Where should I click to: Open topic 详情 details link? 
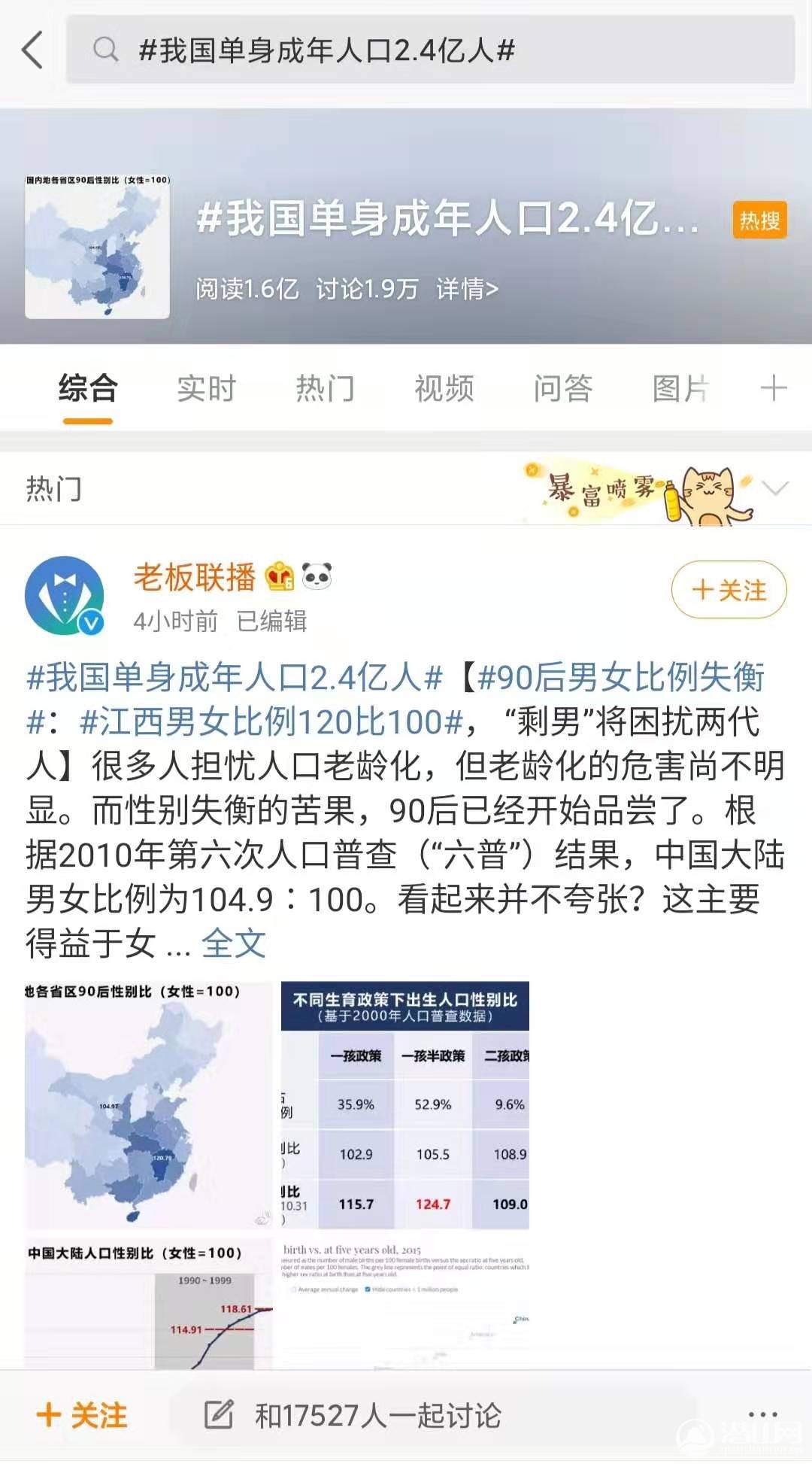[x=467, y=289]
